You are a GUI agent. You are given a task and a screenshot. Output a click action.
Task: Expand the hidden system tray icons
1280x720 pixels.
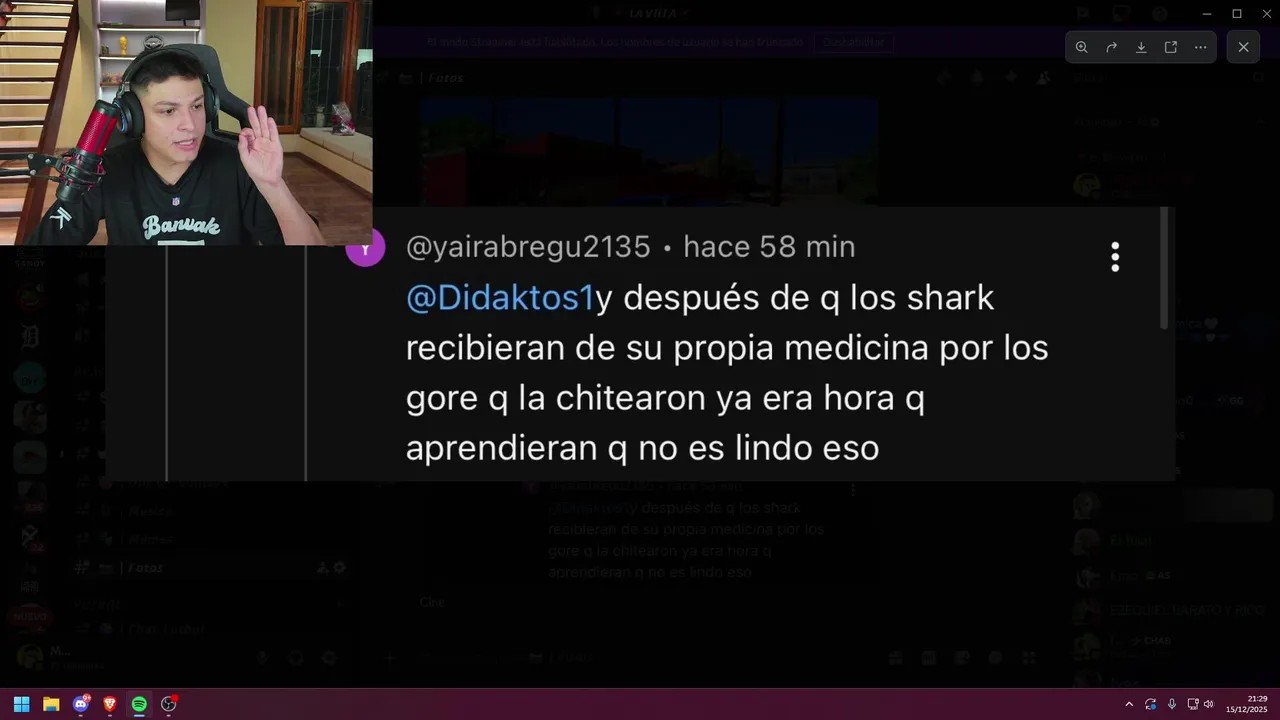tap(1129, 704)
